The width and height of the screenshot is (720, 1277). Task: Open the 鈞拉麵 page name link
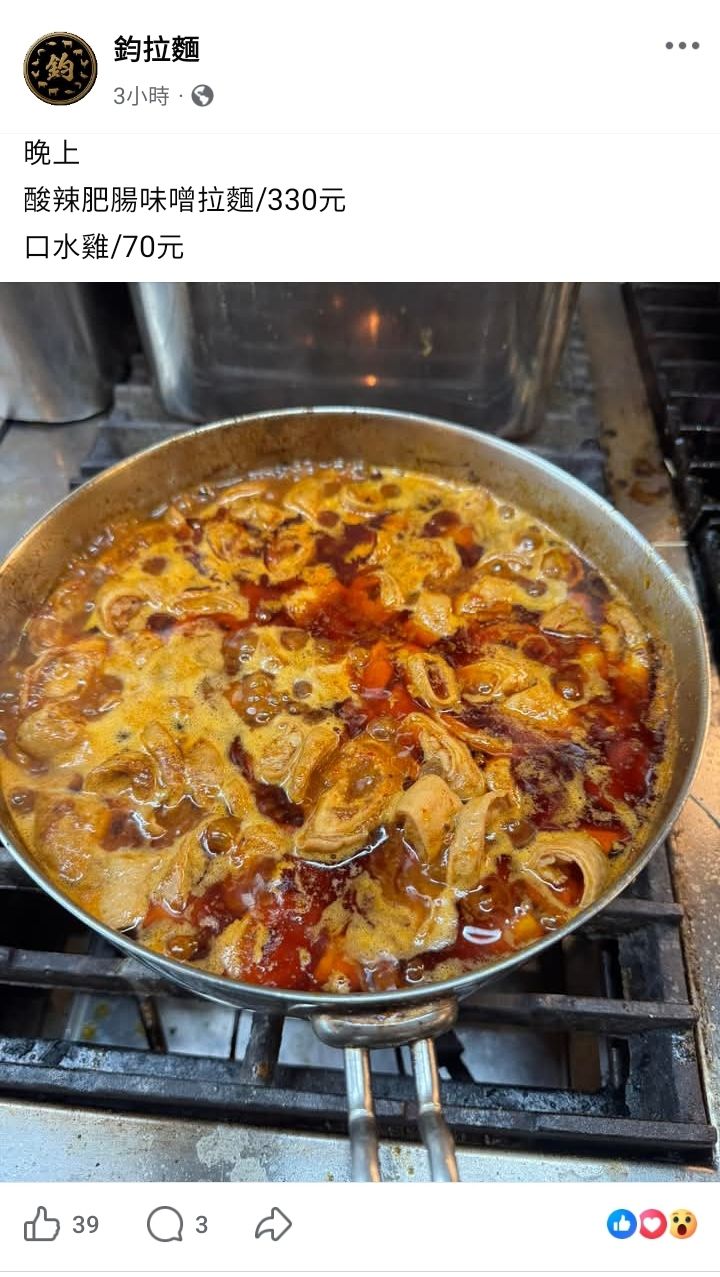156,48
